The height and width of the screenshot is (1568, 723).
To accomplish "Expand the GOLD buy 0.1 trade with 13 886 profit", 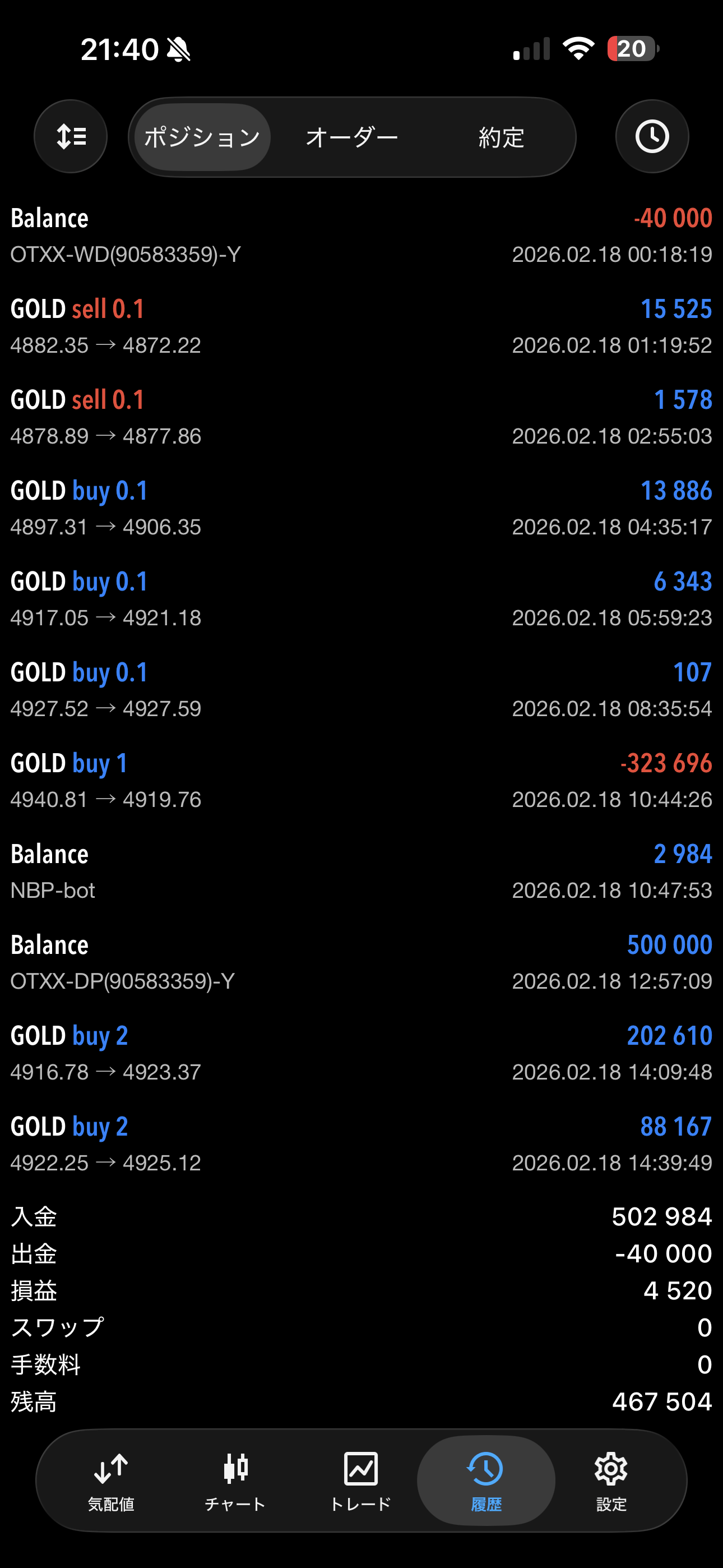I will pyautogui.click(x=361, y=508).
